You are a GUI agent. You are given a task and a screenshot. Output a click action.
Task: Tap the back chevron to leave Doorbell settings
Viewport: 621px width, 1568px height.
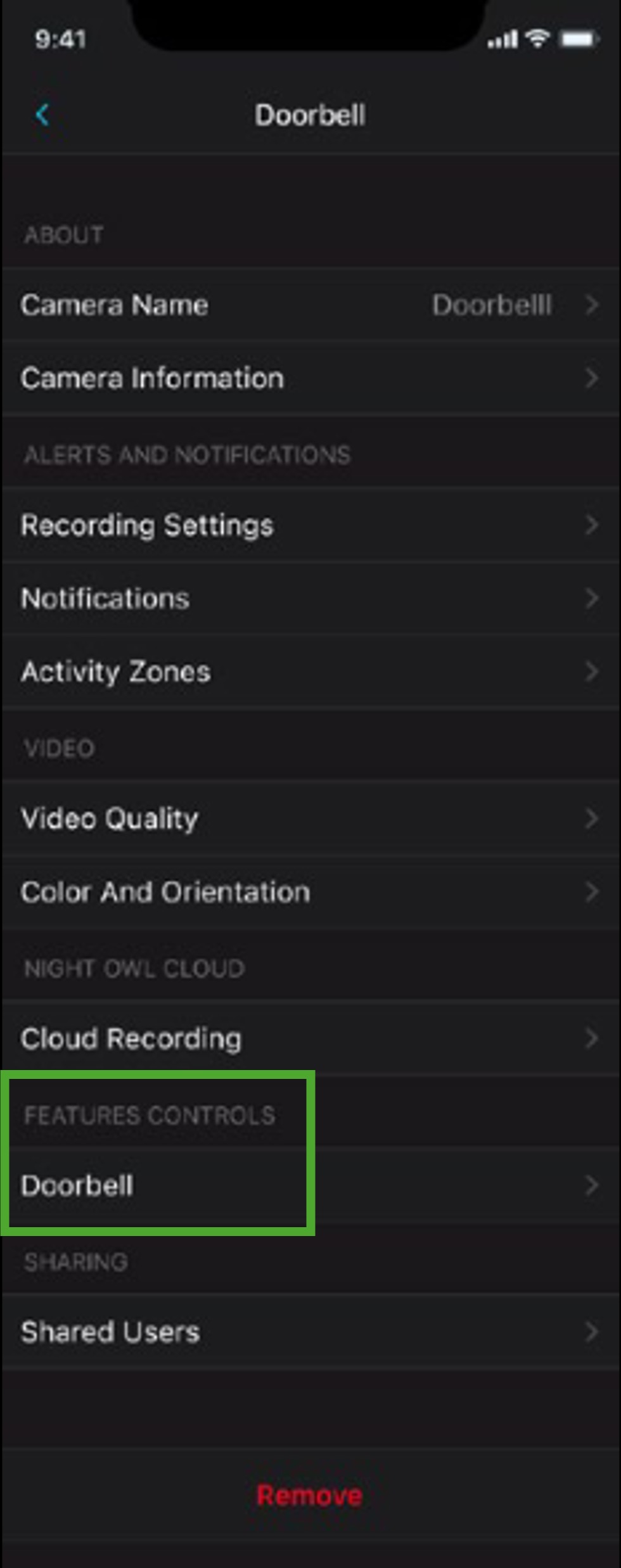coord(41,115)
